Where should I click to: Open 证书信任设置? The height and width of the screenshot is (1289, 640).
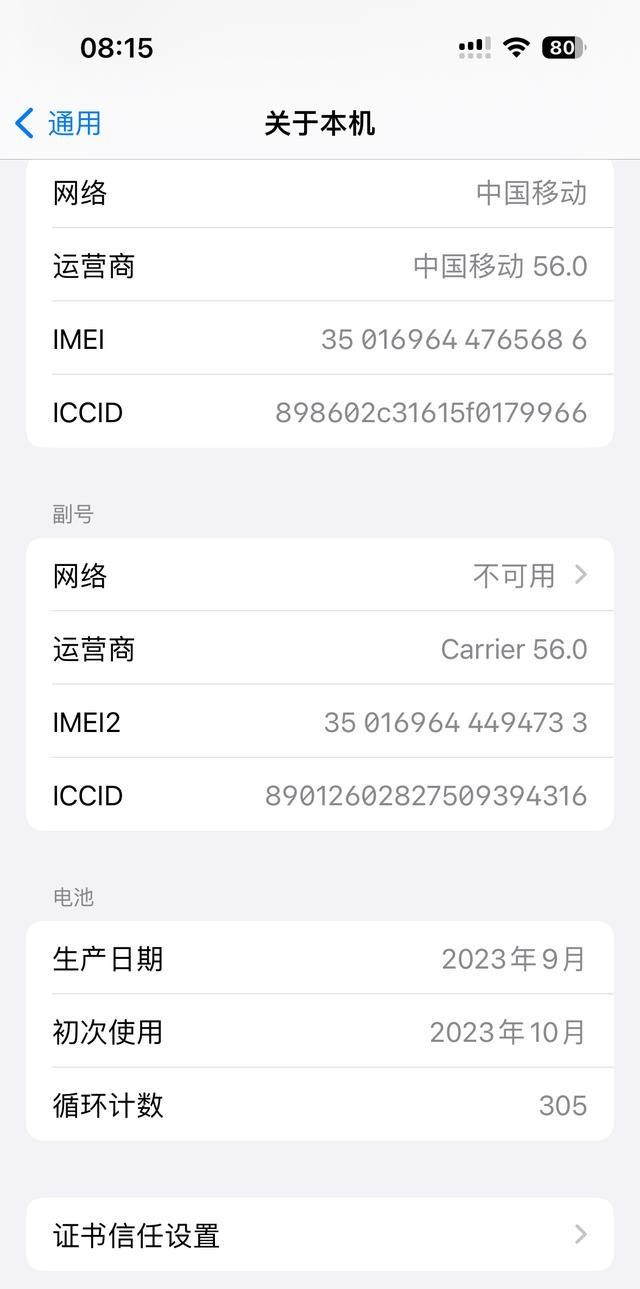point(320,1235)
